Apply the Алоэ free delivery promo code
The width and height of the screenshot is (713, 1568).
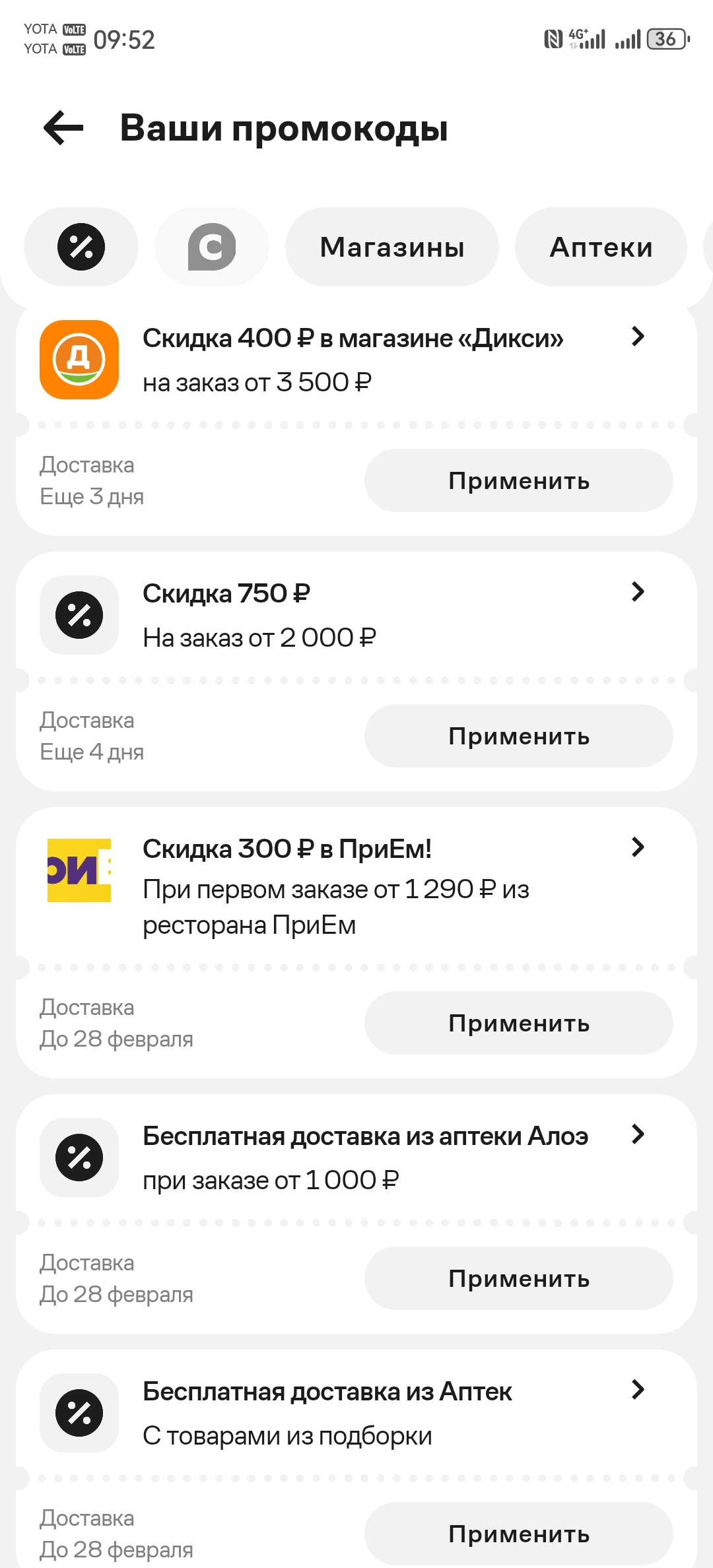click(x=519, y=1278)
